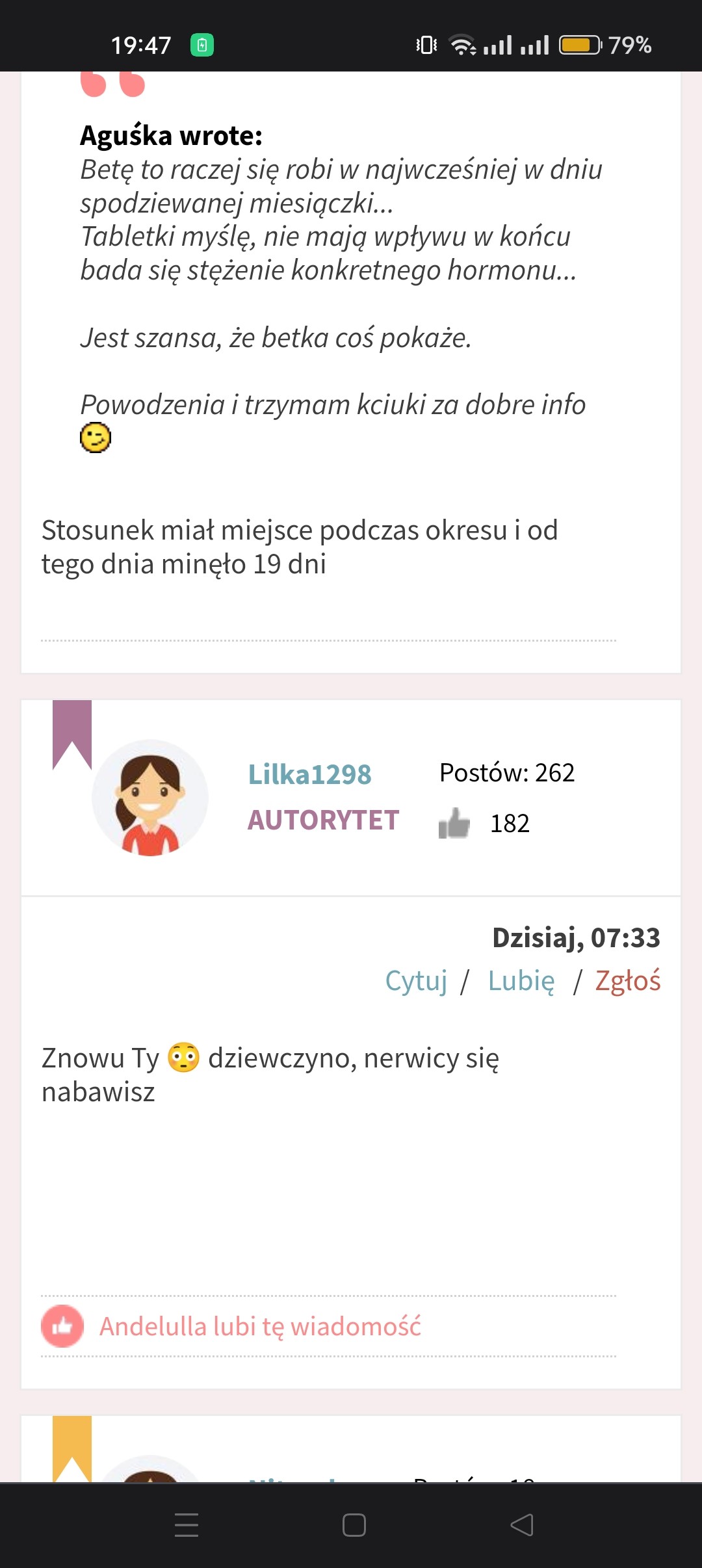
Task: Like the post via Lubię
Action: pyautogui.click(x=521, y=980)
